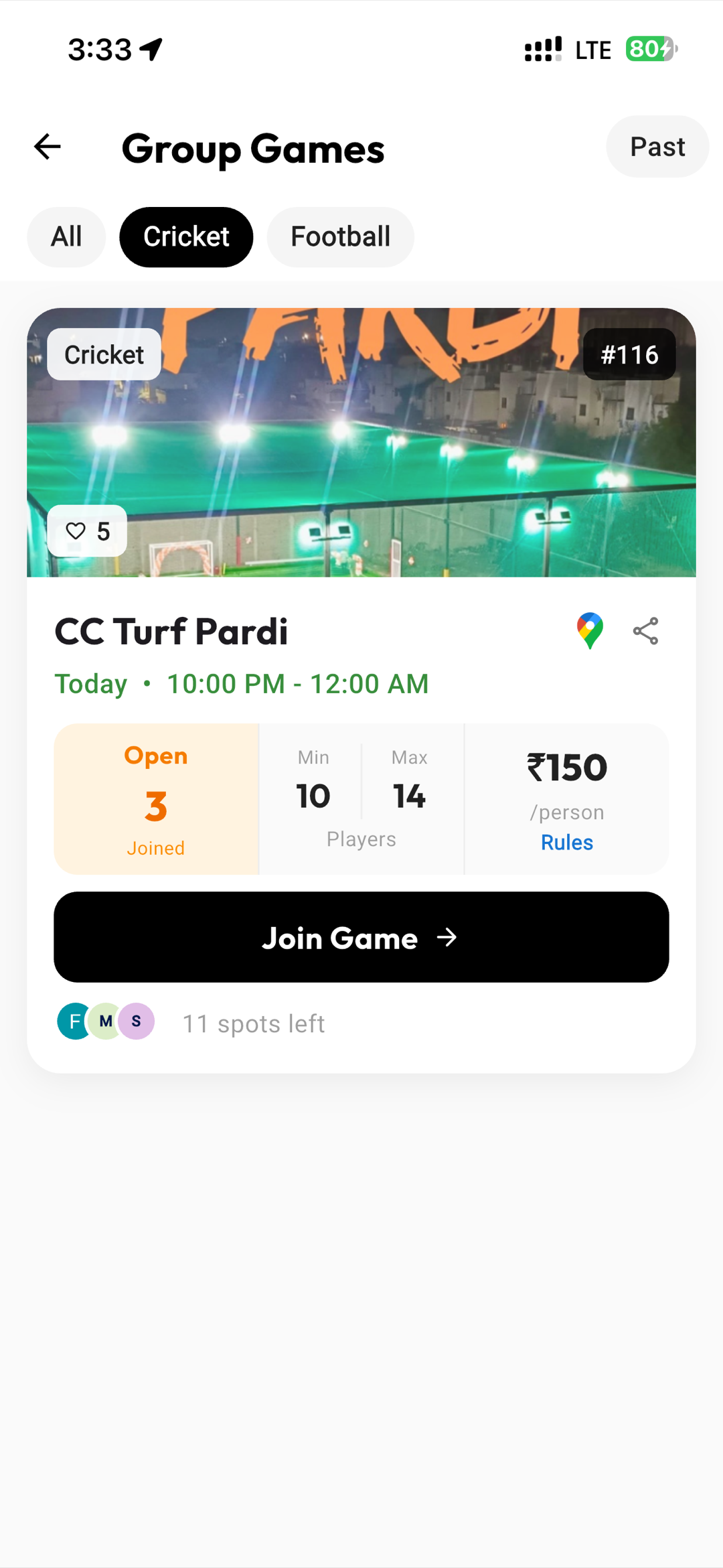
Task: Open avatar F from the joined players
Action: pos(74,1021)
